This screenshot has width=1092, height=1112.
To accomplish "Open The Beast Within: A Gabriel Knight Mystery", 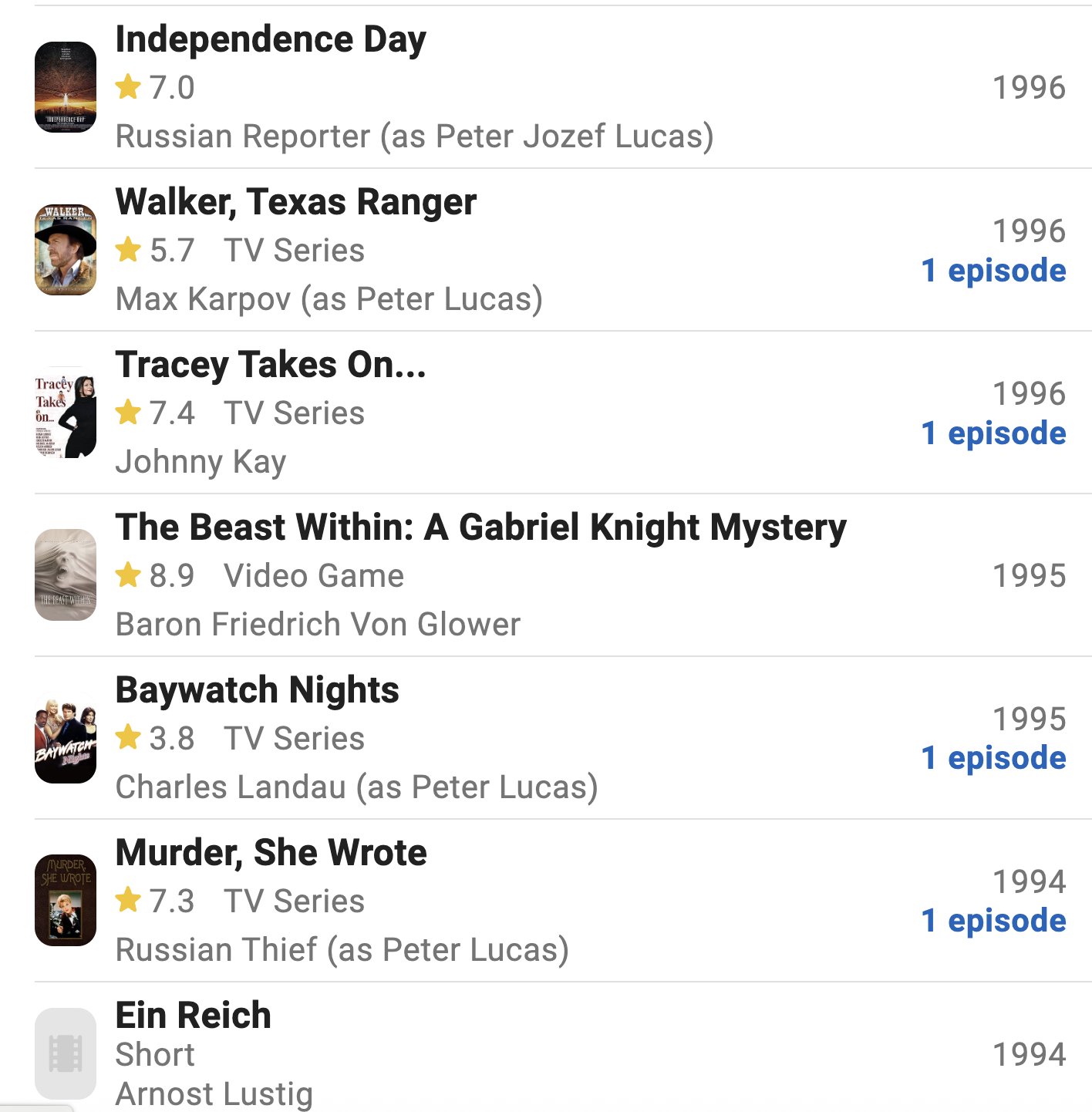I will click(x=480, y=528).
